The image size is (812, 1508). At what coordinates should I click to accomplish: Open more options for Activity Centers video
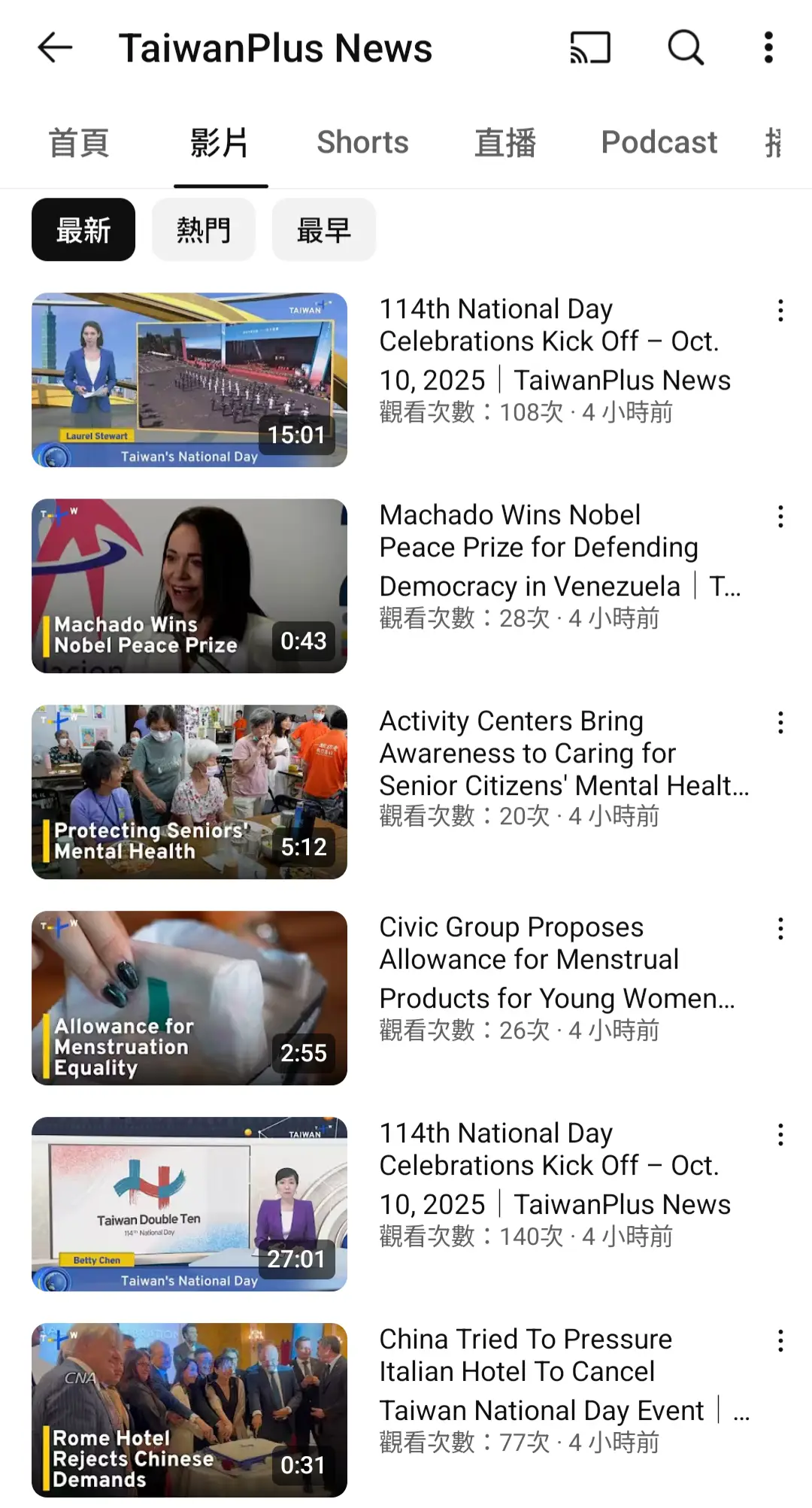[x=781, y=723]
